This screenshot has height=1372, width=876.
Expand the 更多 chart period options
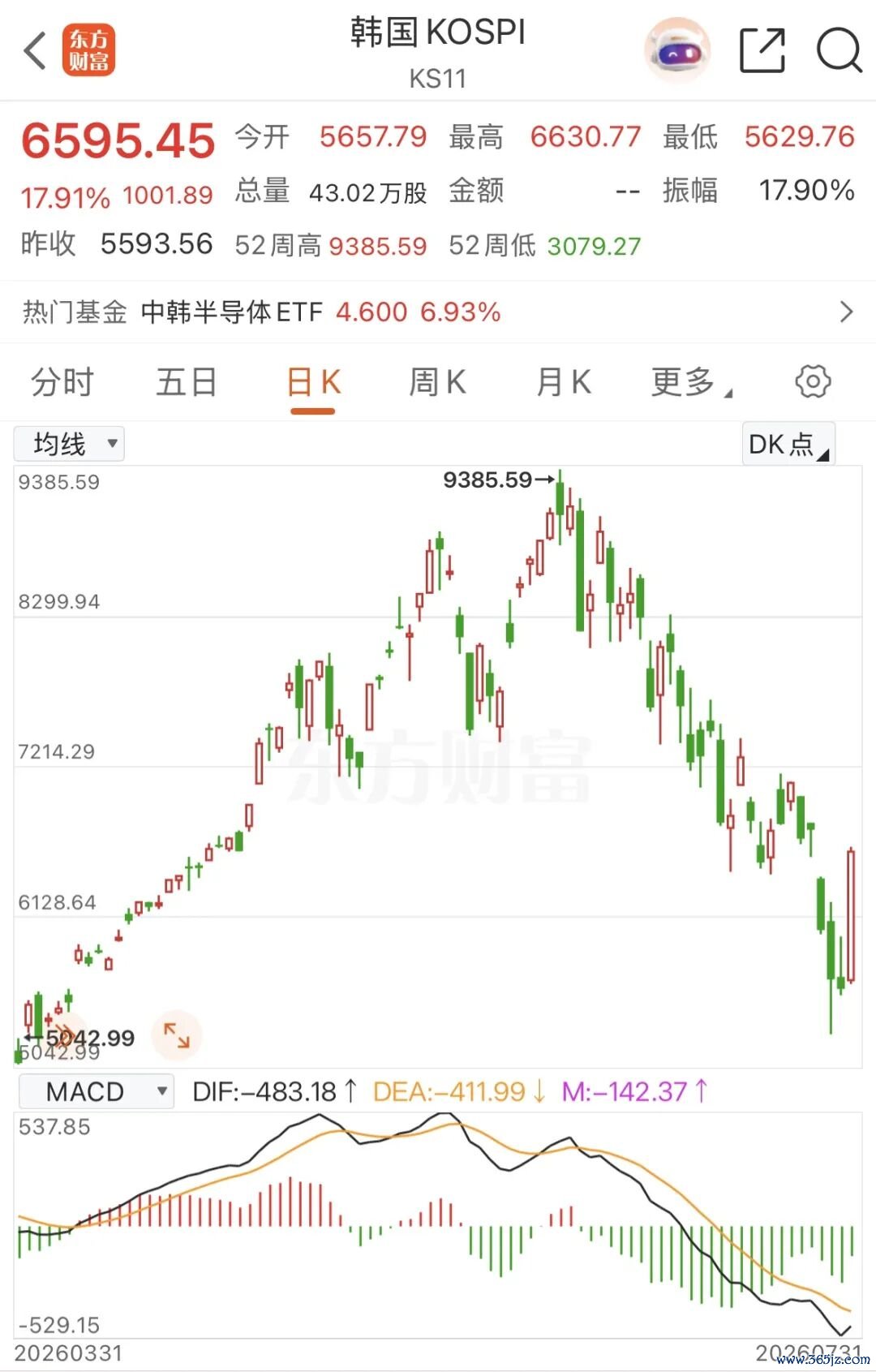[690, 382]
